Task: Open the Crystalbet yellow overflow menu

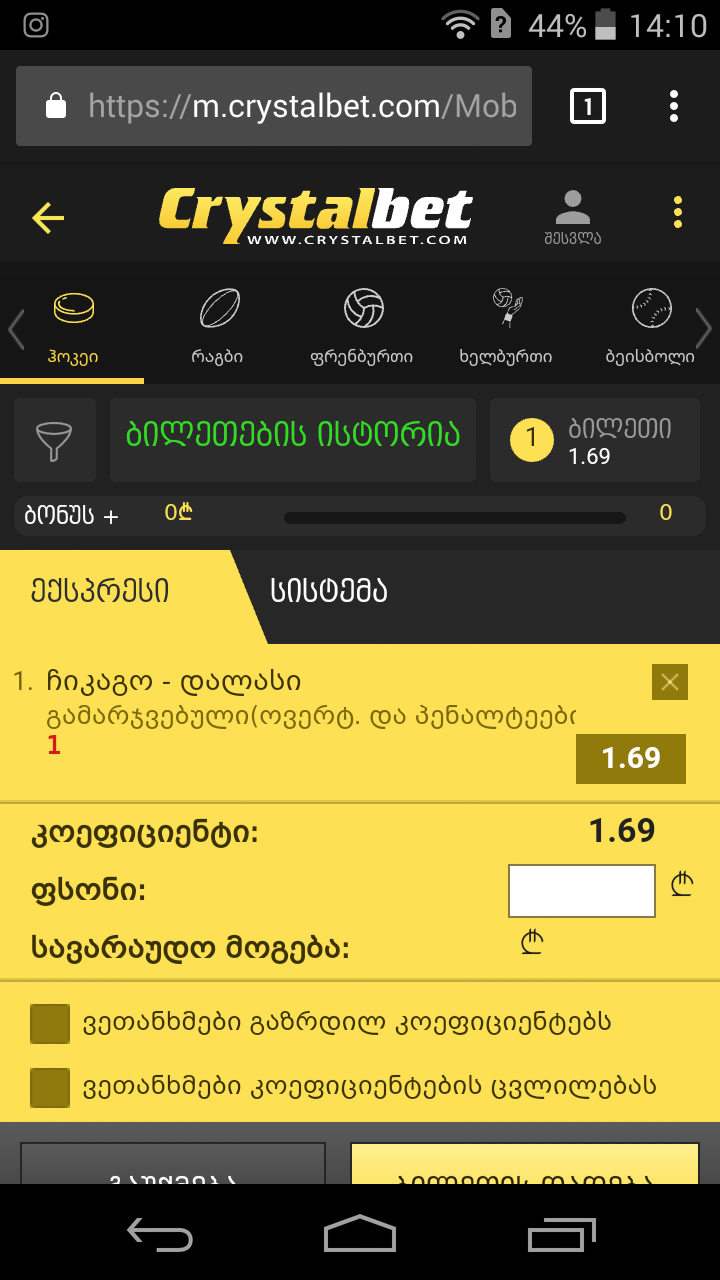Action: click(678, 212)
